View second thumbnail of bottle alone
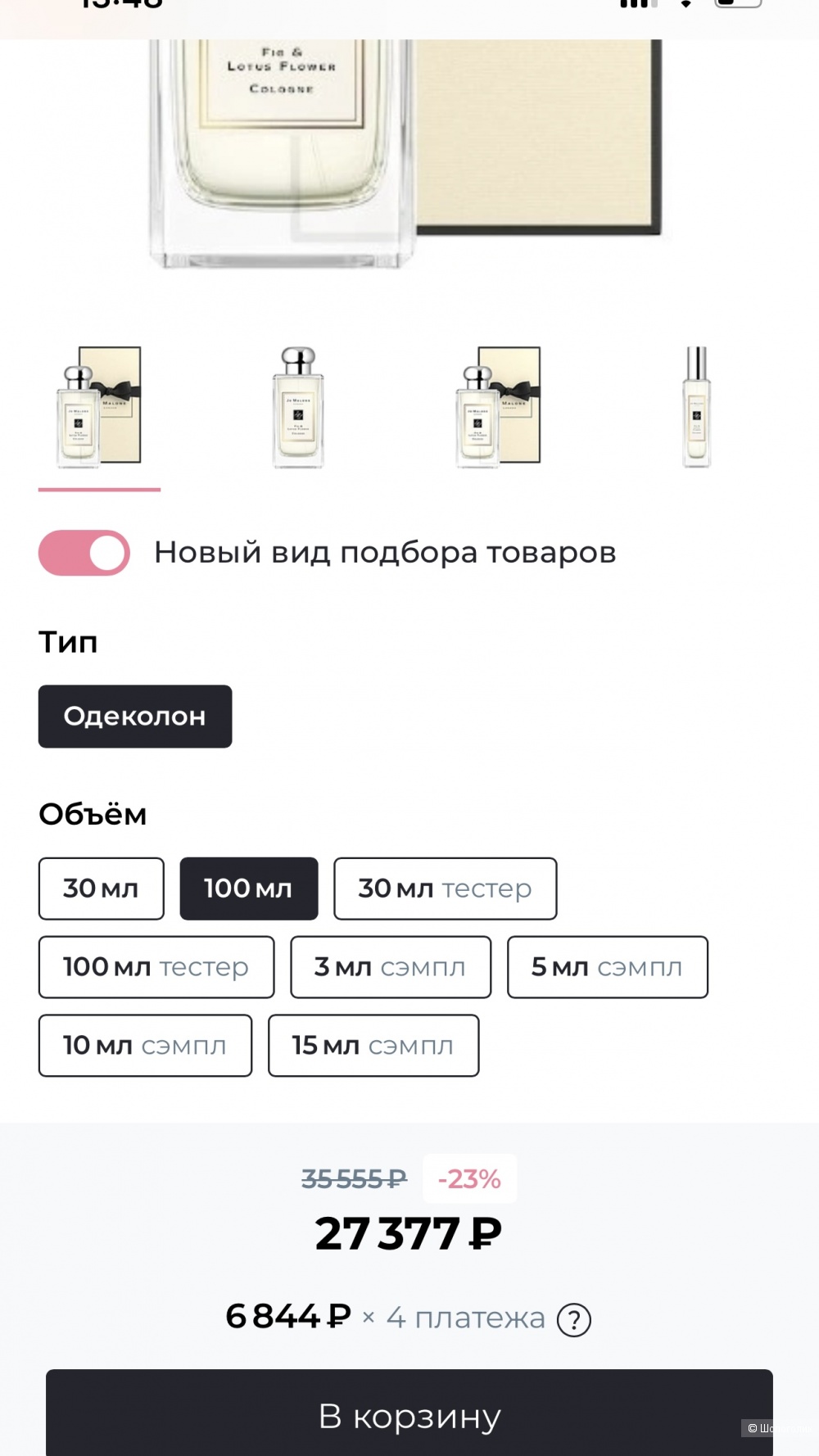The width and height of the screenshot is (819, 1456). 298,407
